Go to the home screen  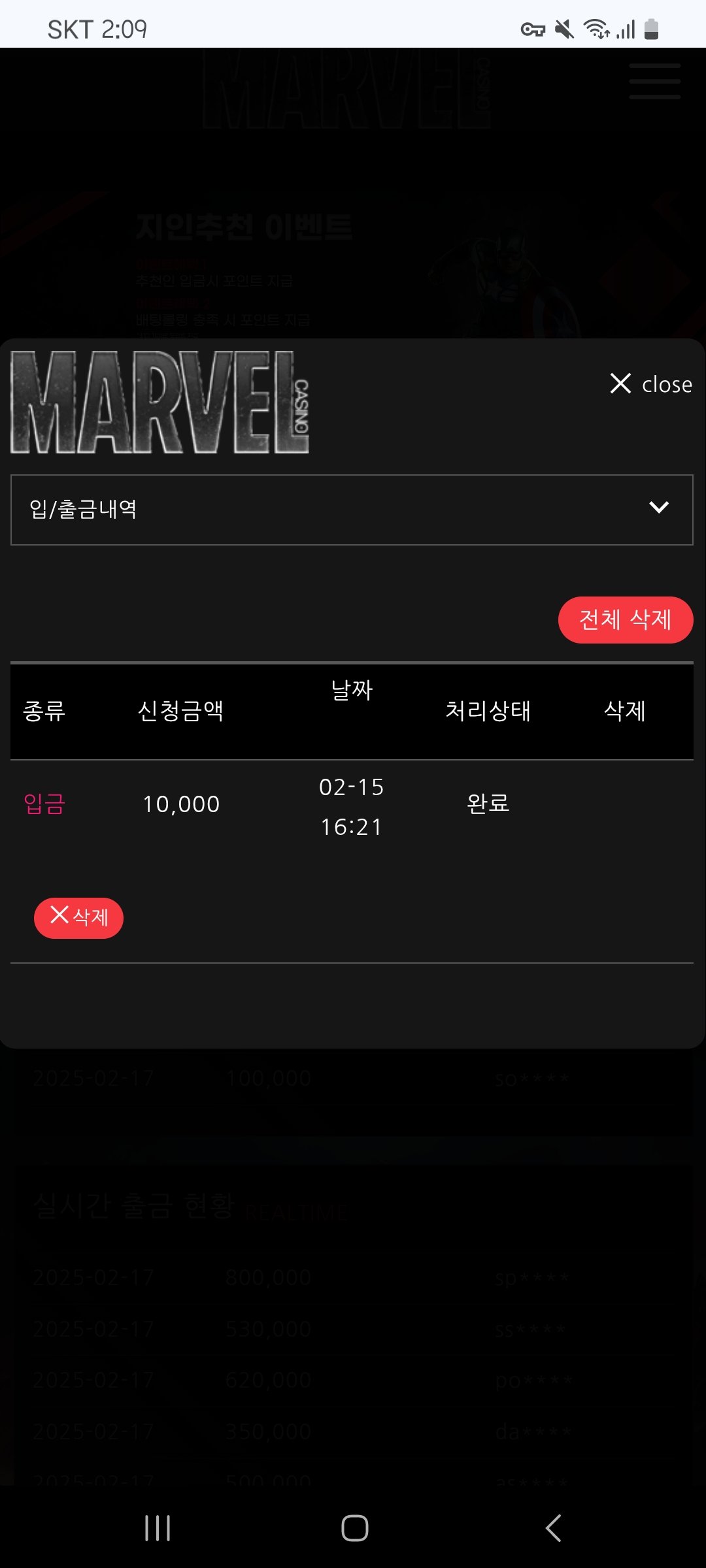tap(354, 1527)
